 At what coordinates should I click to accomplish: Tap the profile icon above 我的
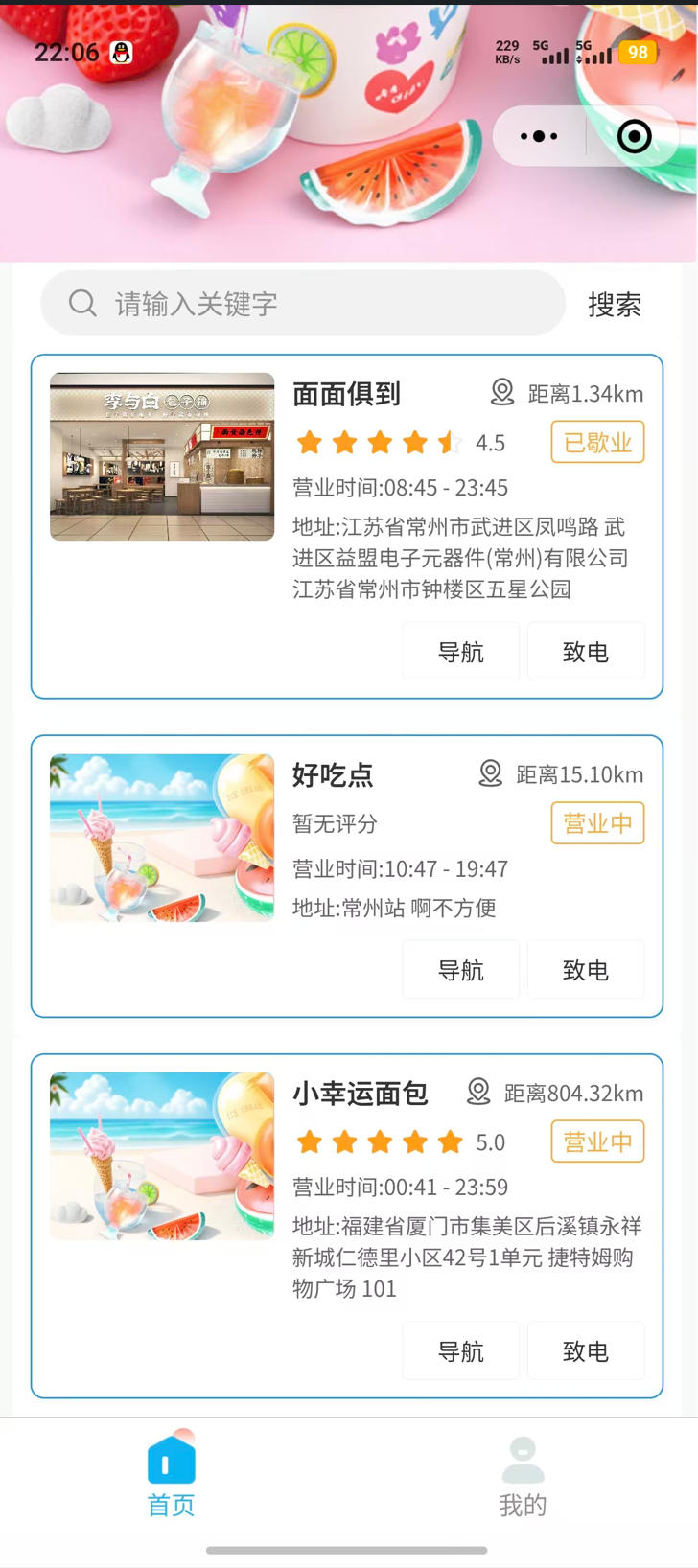(x=523, y=1458)
